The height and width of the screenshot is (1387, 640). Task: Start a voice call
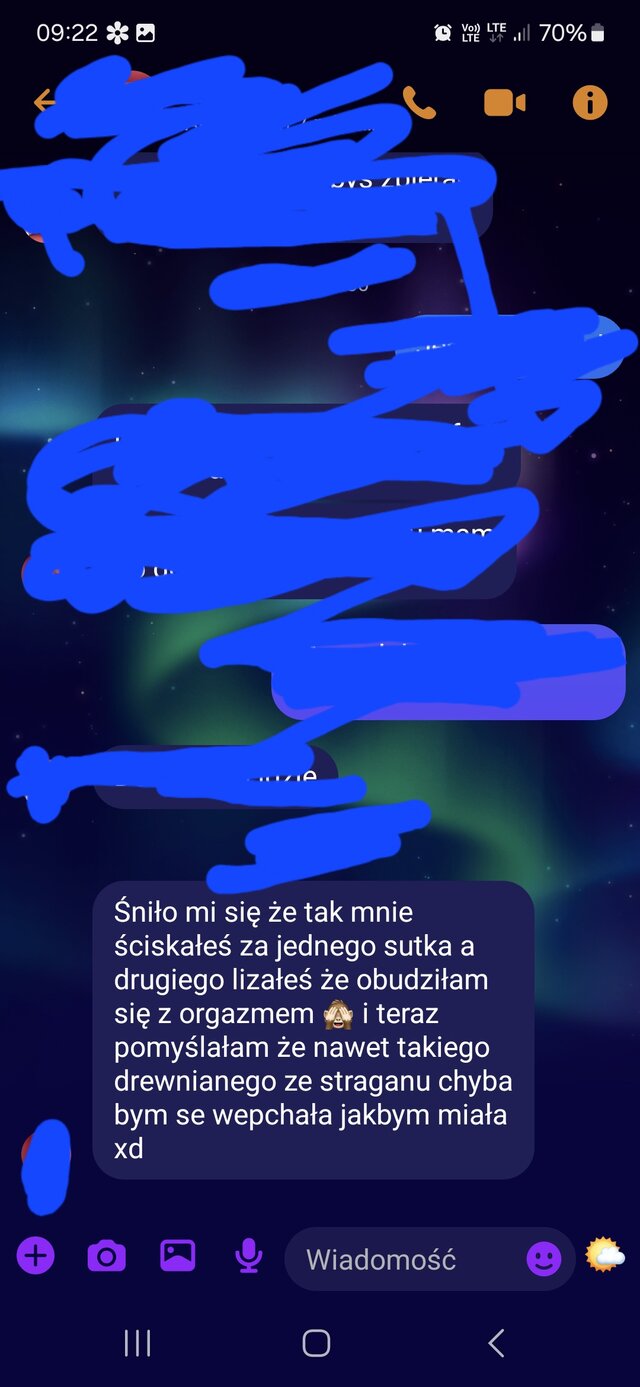pos(419,102)
